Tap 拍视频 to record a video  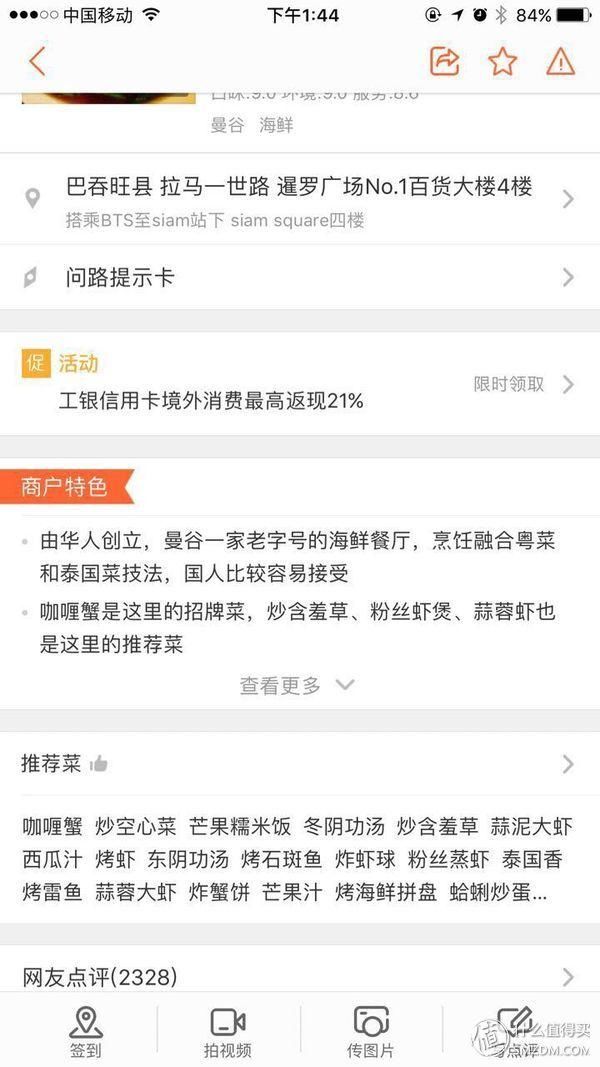[x=227, y=1031]
